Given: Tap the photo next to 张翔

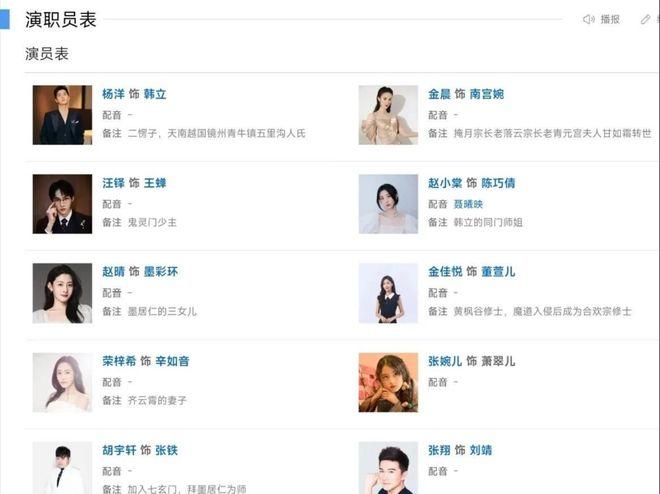Looking at the screenshot, I should [x=388, y=468].
